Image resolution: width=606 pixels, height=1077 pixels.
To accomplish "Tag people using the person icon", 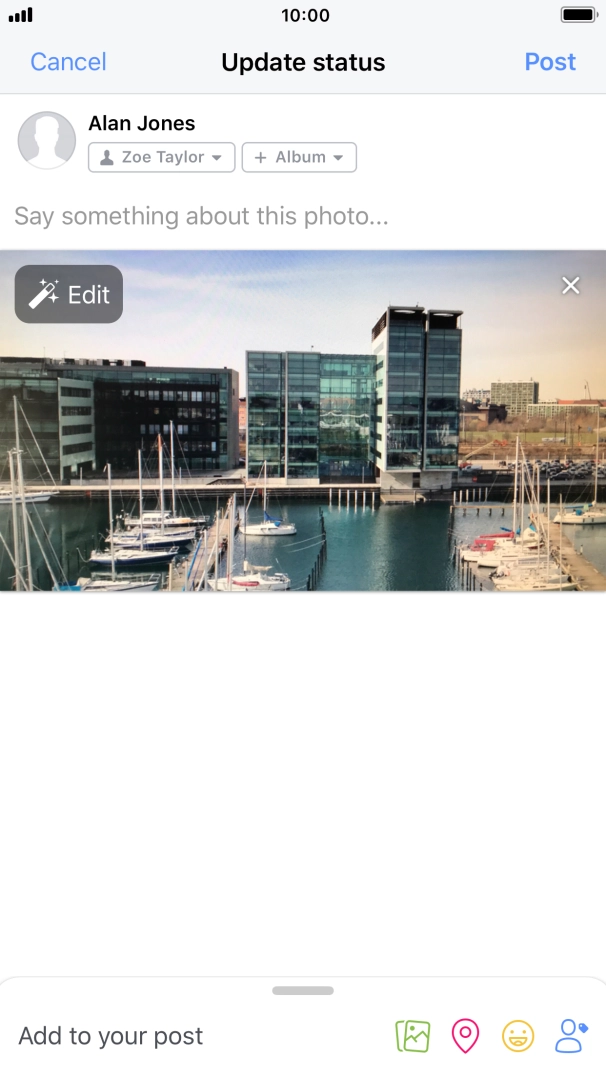I will click(571, 1036).
